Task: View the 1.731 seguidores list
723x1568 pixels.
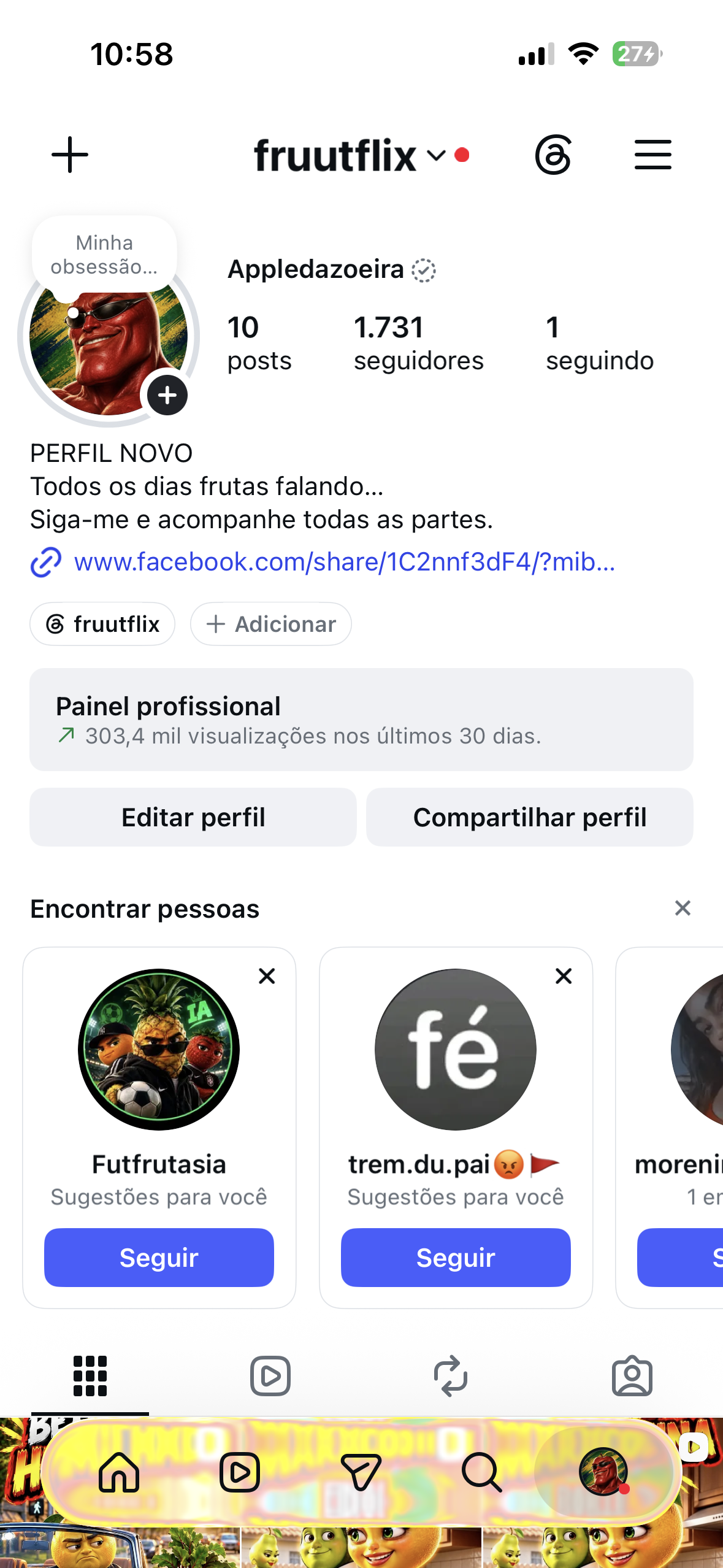Action: tap(418, 344)
